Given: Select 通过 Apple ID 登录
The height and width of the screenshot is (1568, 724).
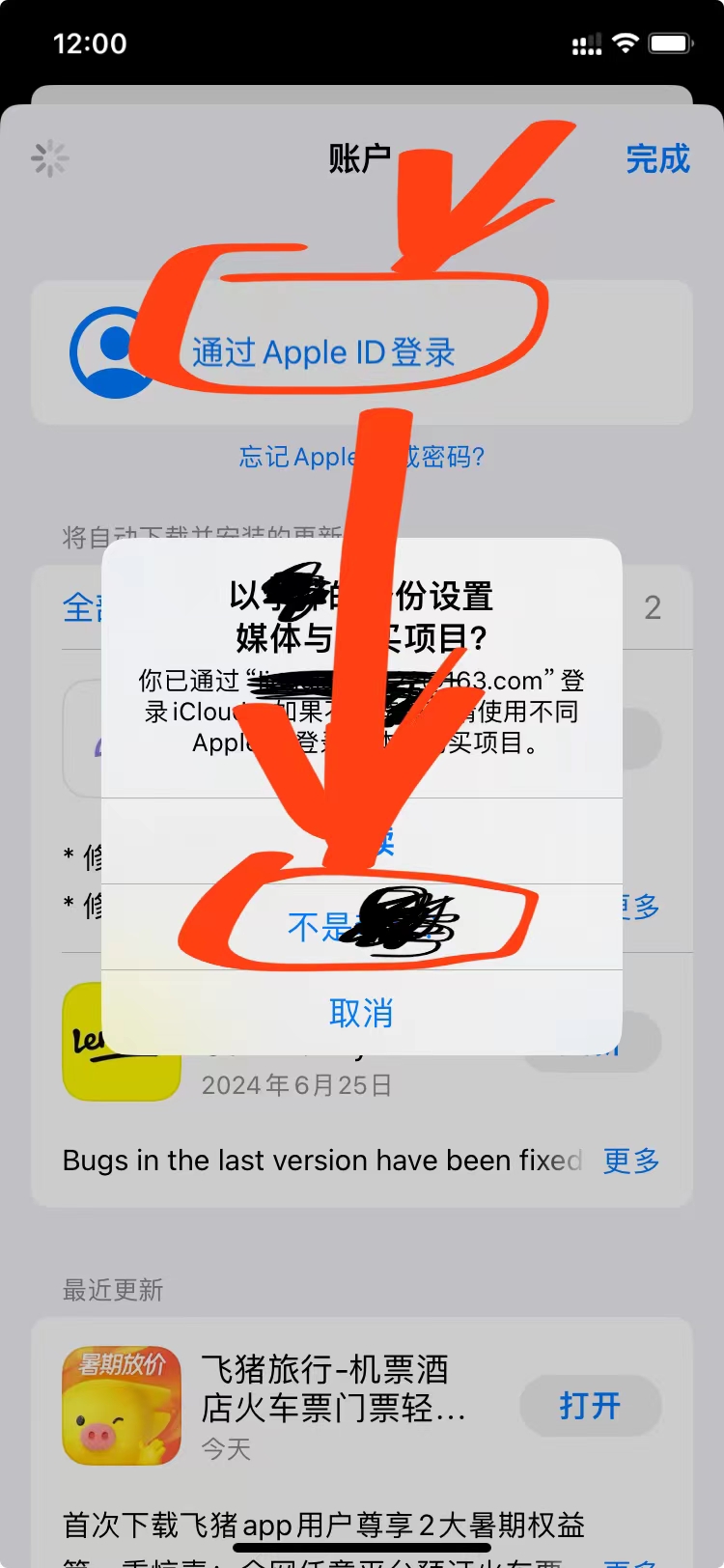Looking at the screenshot, I should pyautogui.click(x=323, y=352).
